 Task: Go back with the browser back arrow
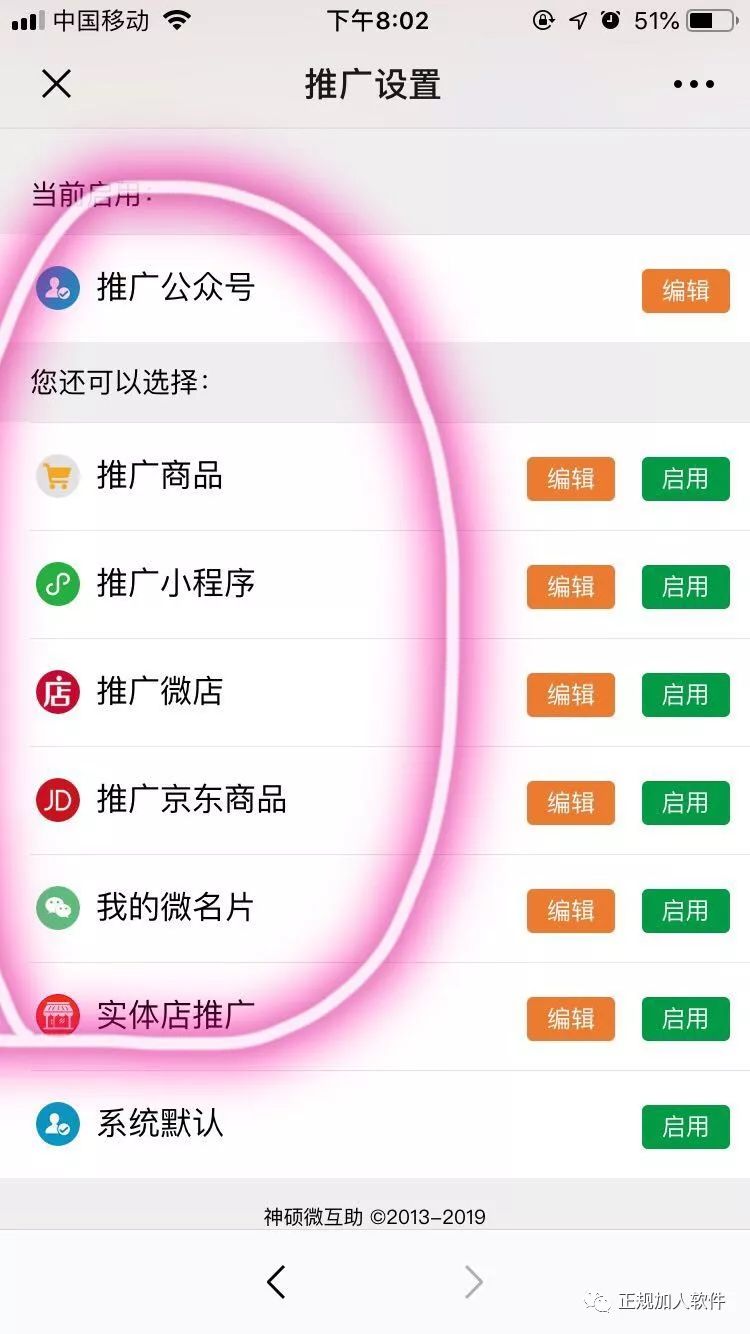point(277,1281)
